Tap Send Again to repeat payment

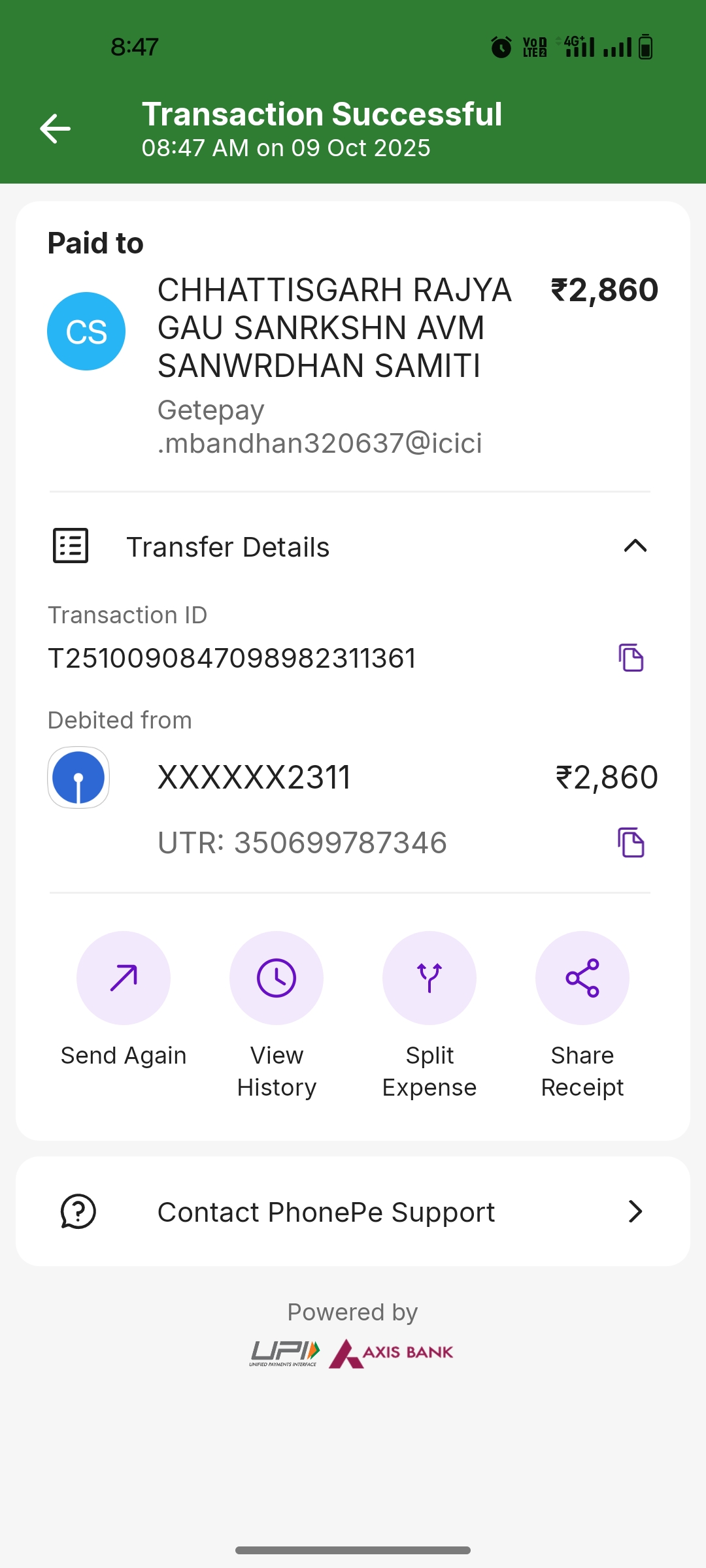coord(124,978)
